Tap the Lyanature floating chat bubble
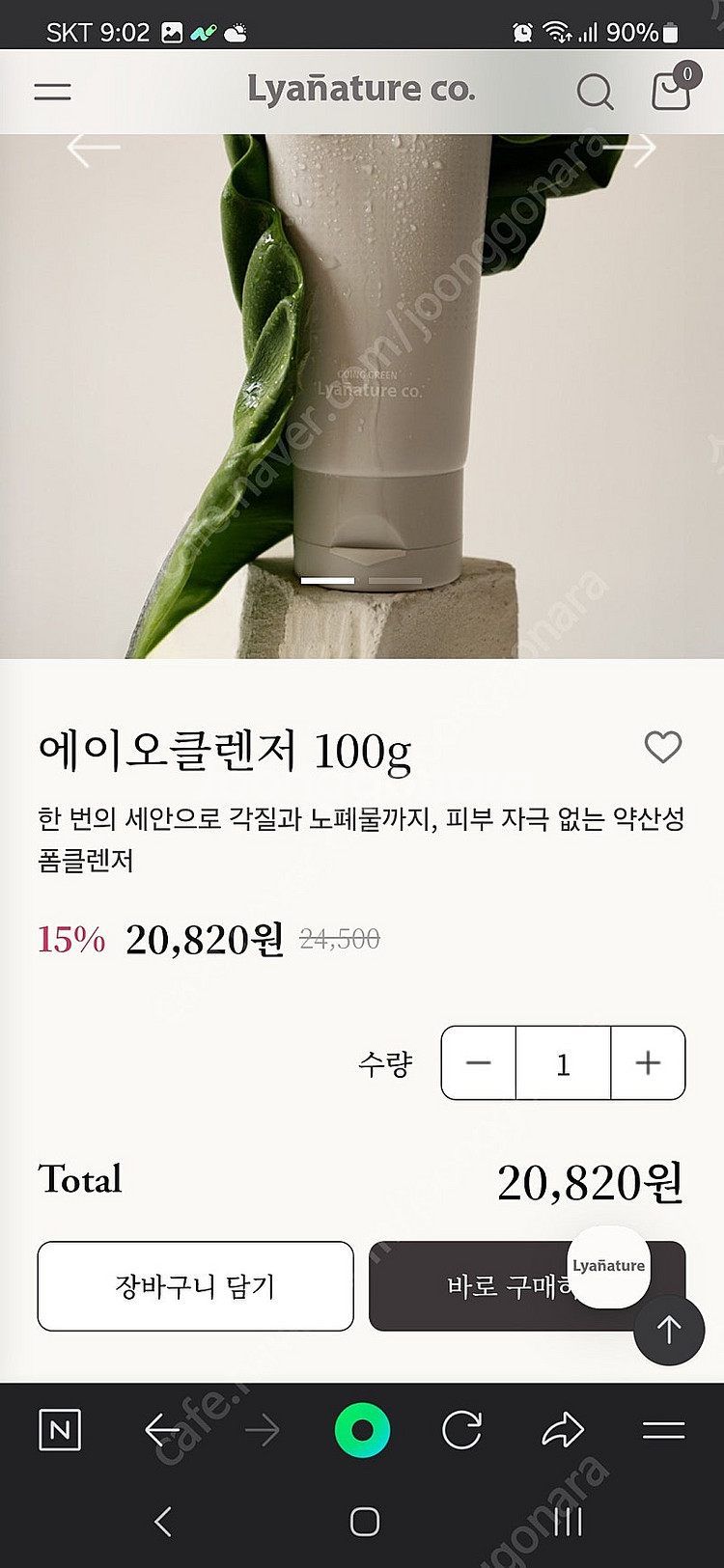 point(607,1267)
